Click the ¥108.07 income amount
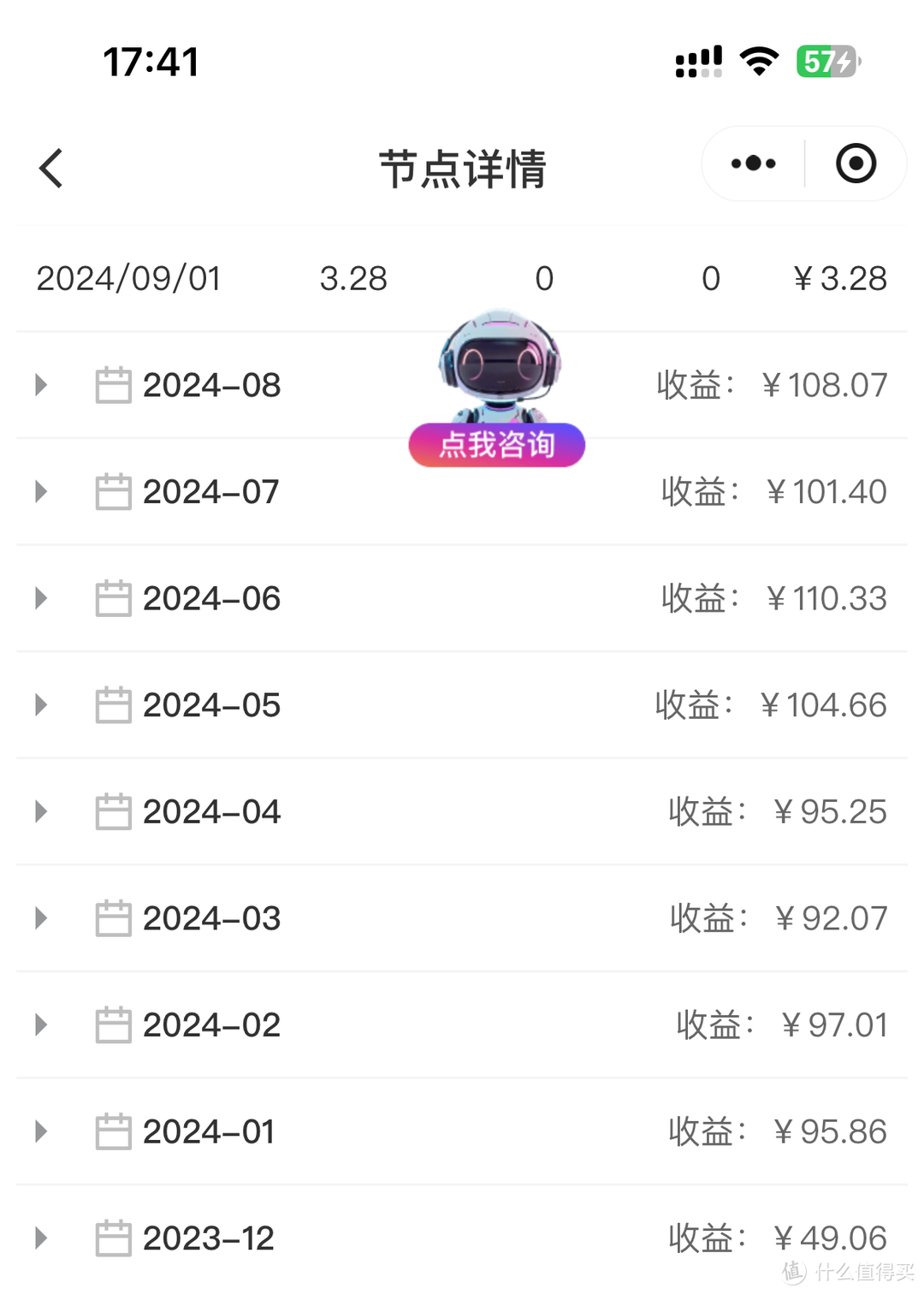 pyautogui.click(x=825, y=385)
